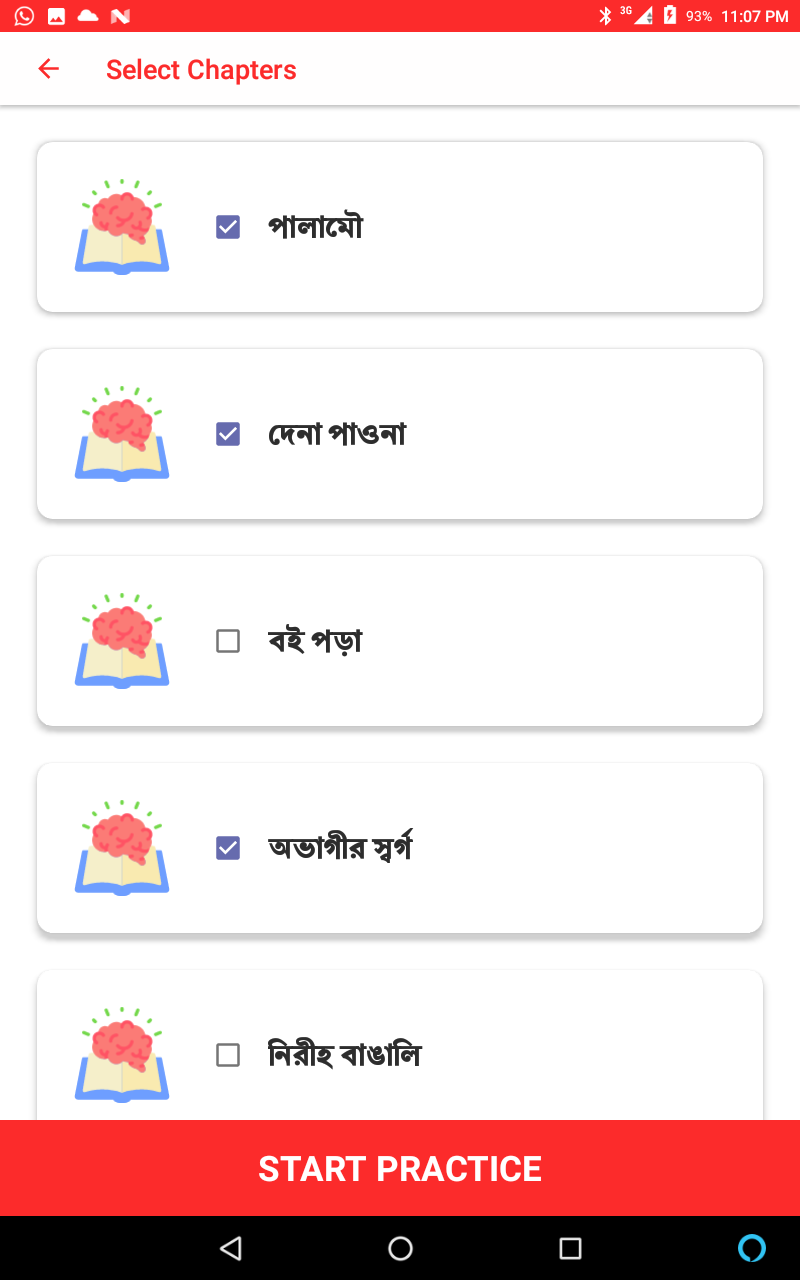800x1280 pixels.
Task: Check the নিরীহ বাঙালি chapter checkbox
Action: 228,1055
